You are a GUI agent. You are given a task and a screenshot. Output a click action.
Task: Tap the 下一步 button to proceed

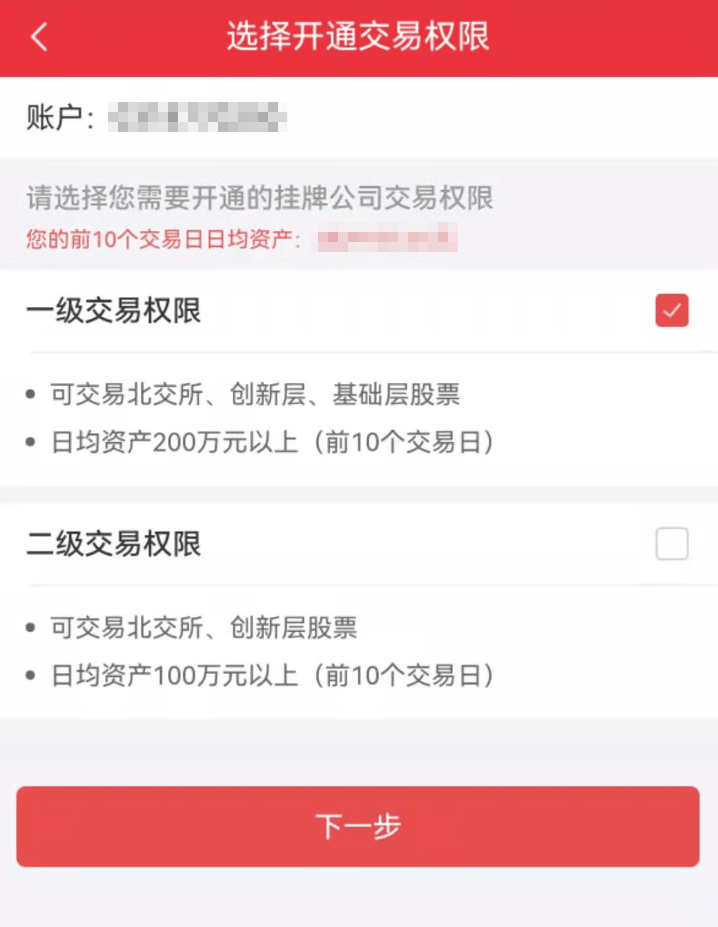[x=358, y=826]
